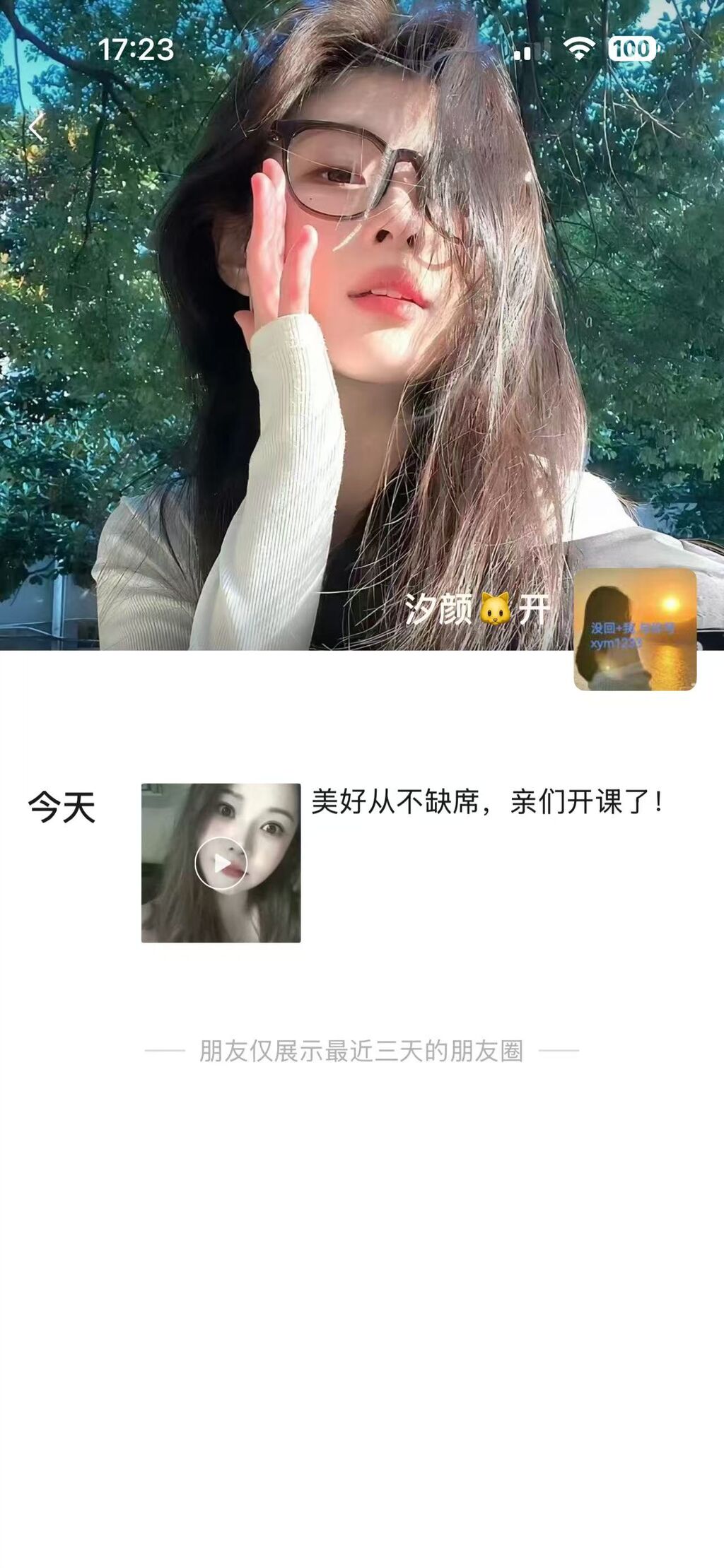Open the post '美好从不缺席，亲们开课了!'
The height and width of the screenshot is (1568, 724).
(487, 802)
